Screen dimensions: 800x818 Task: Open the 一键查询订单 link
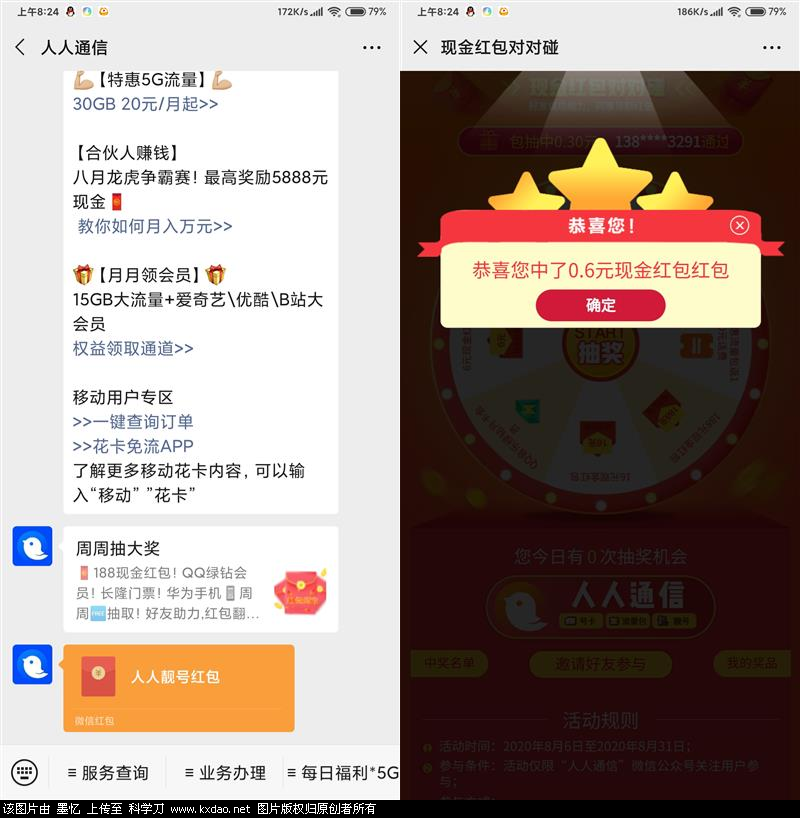pyautogui.click(x=133, y=422)
